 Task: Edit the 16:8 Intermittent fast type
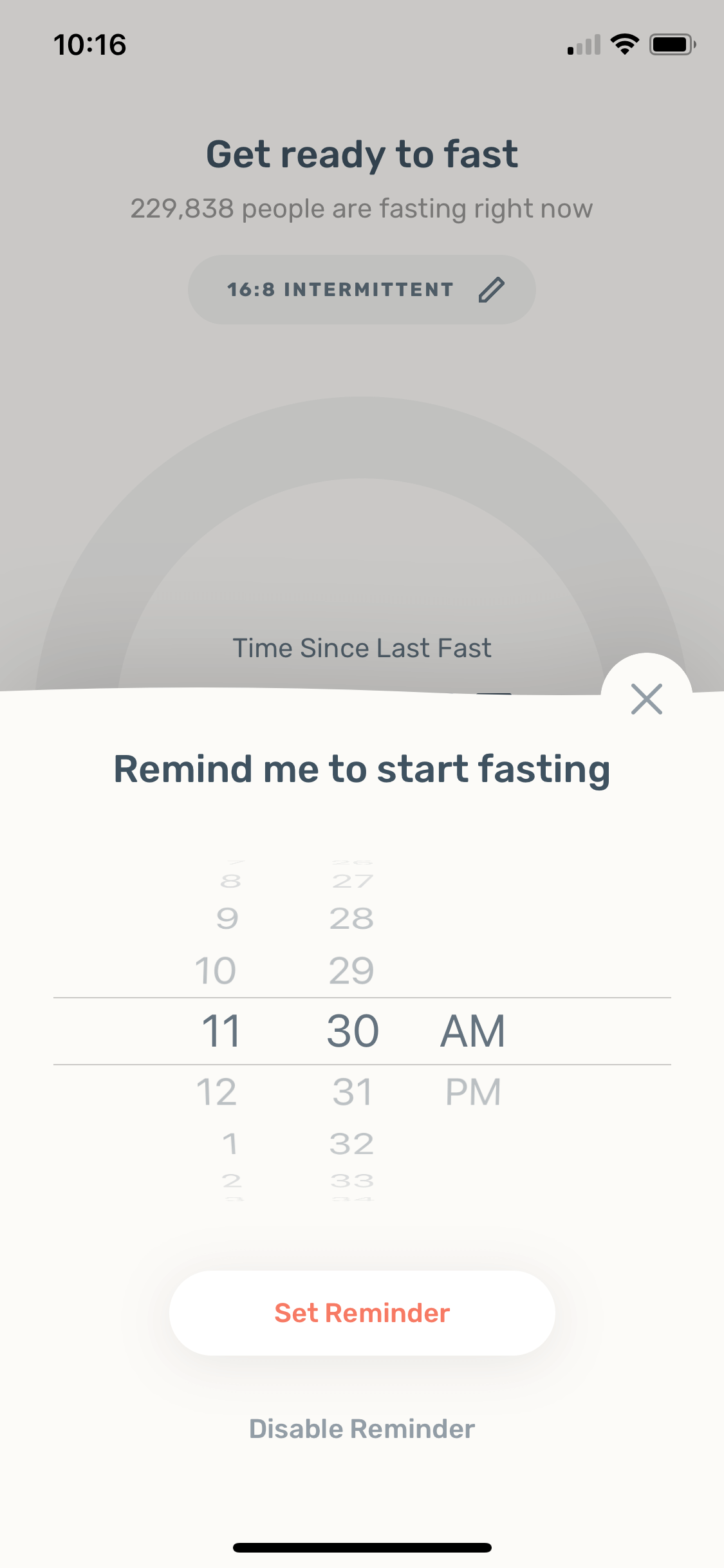362,290
